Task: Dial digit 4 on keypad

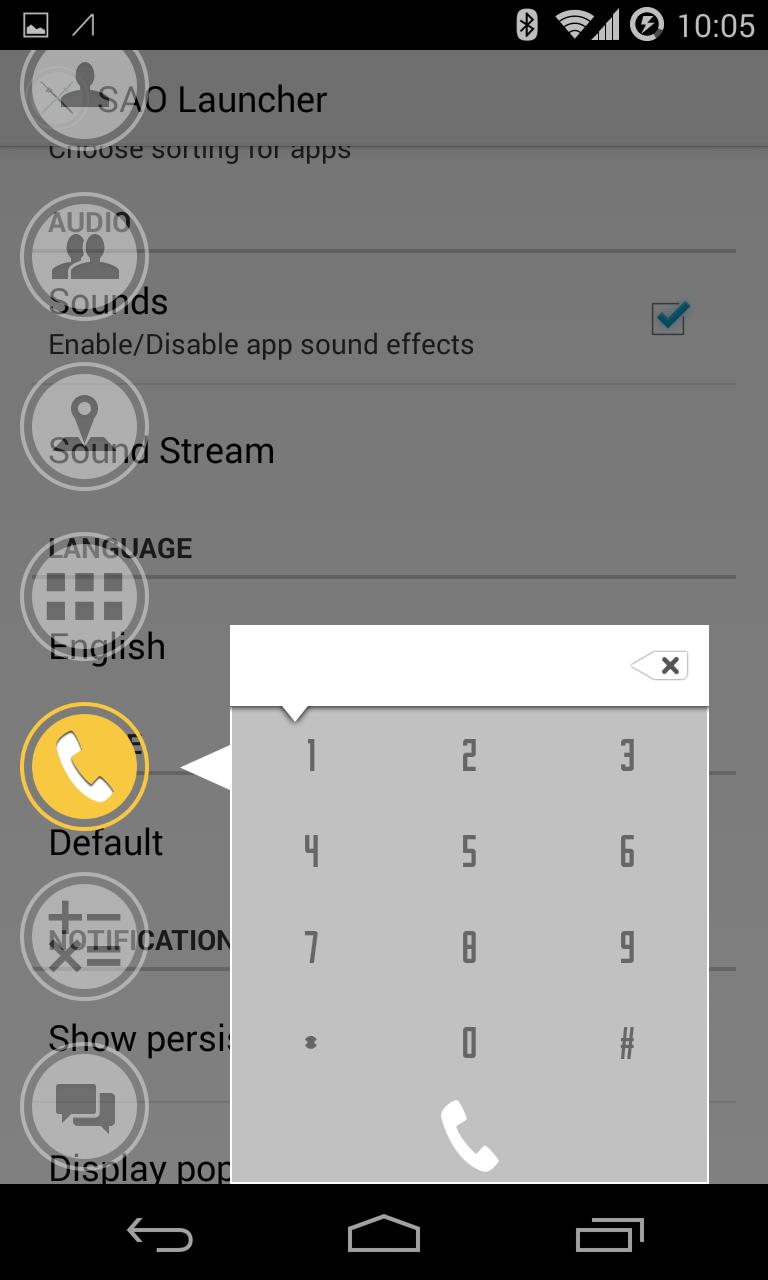Action: 311,852
